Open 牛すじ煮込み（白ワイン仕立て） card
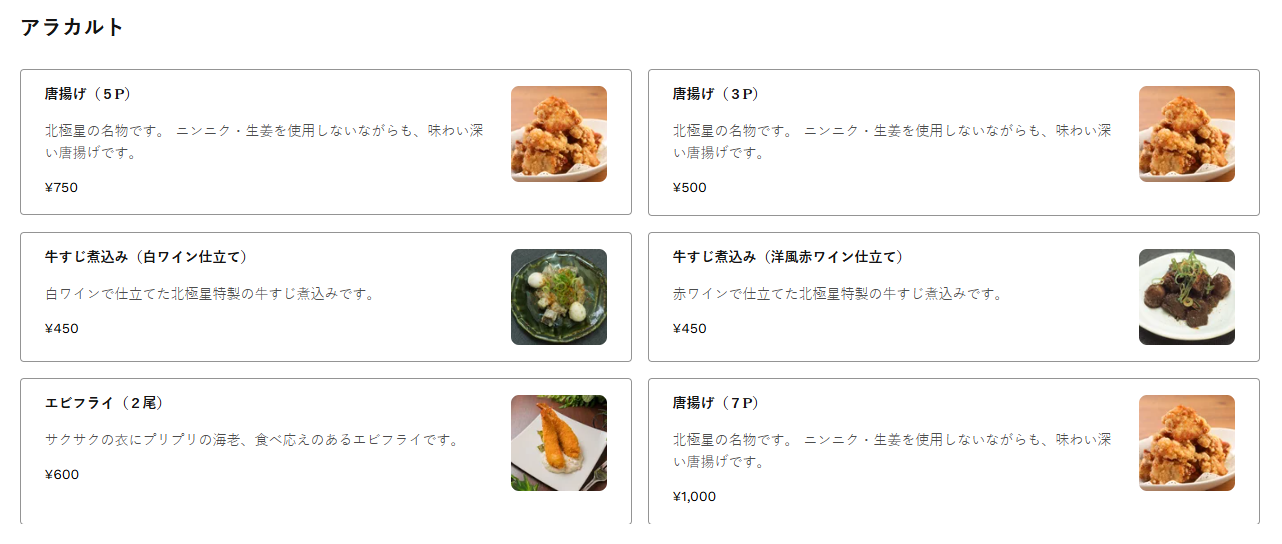This screenshot has height=544, width=1282. pyautogui.click(x=325, y=297)
